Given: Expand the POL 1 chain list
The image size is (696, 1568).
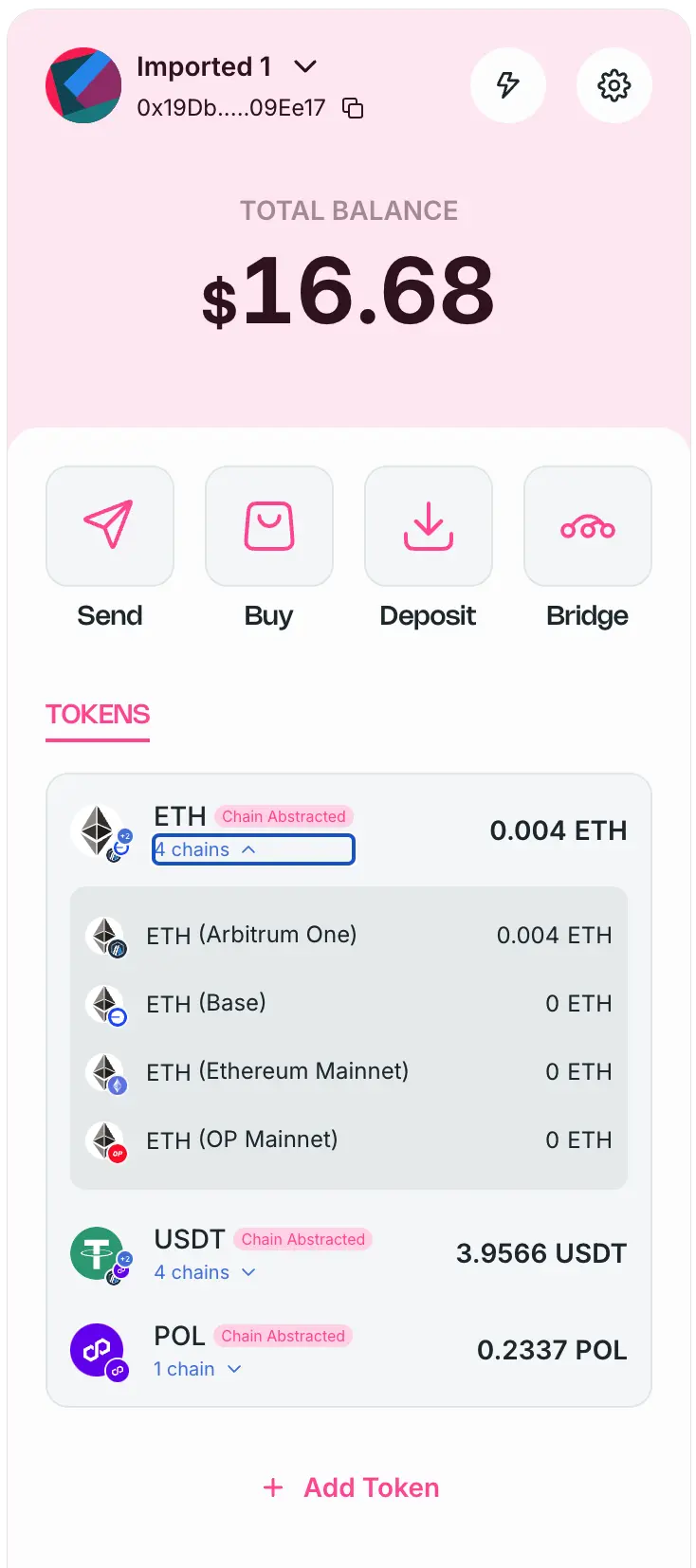Looking at the screenshot, I should (x=197, y=1369).
